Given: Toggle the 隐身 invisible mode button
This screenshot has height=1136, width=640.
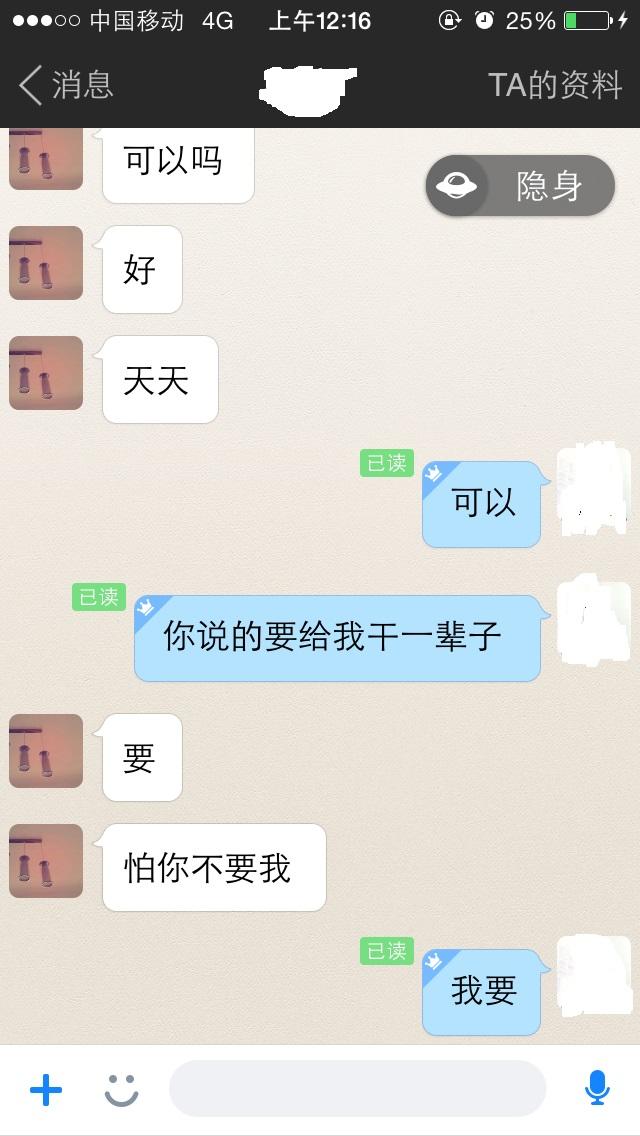Looking at the screenshot, I should click(x=520, y=186).
